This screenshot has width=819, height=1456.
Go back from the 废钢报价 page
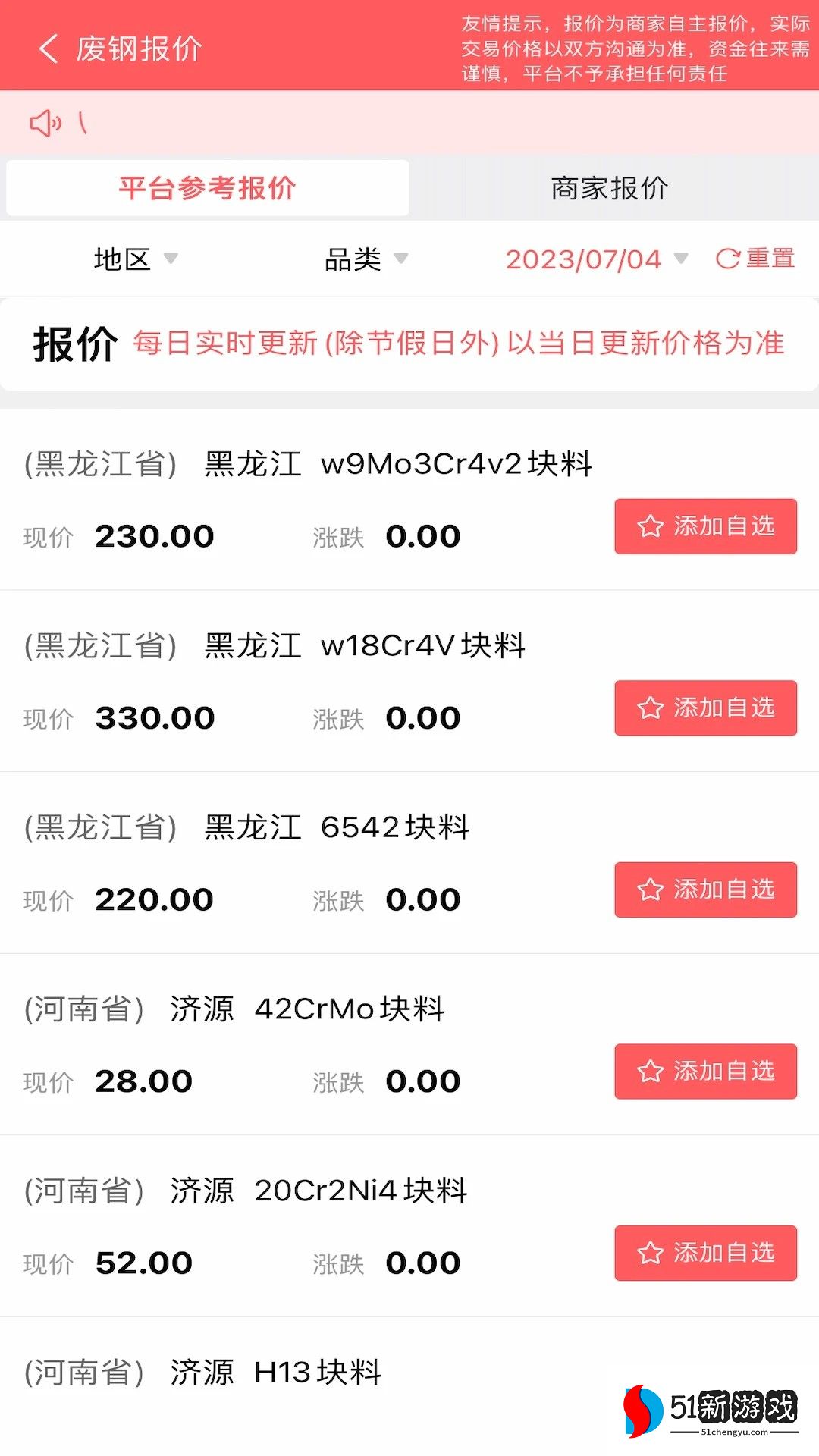(49, 49)
